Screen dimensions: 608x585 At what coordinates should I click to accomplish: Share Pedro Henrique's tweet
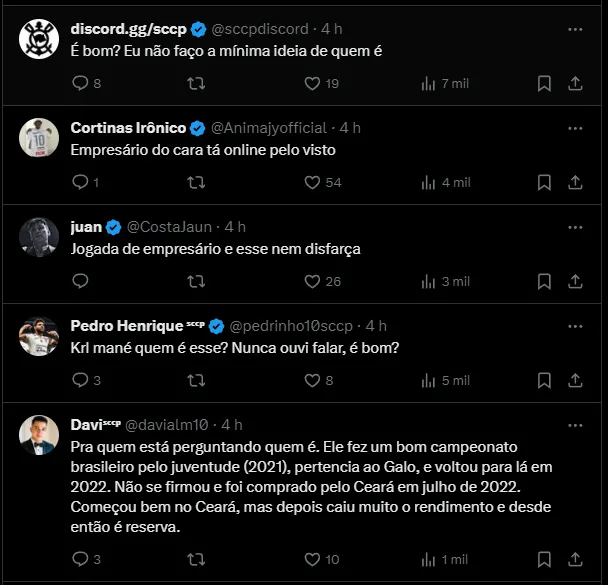tap(575, 380)
